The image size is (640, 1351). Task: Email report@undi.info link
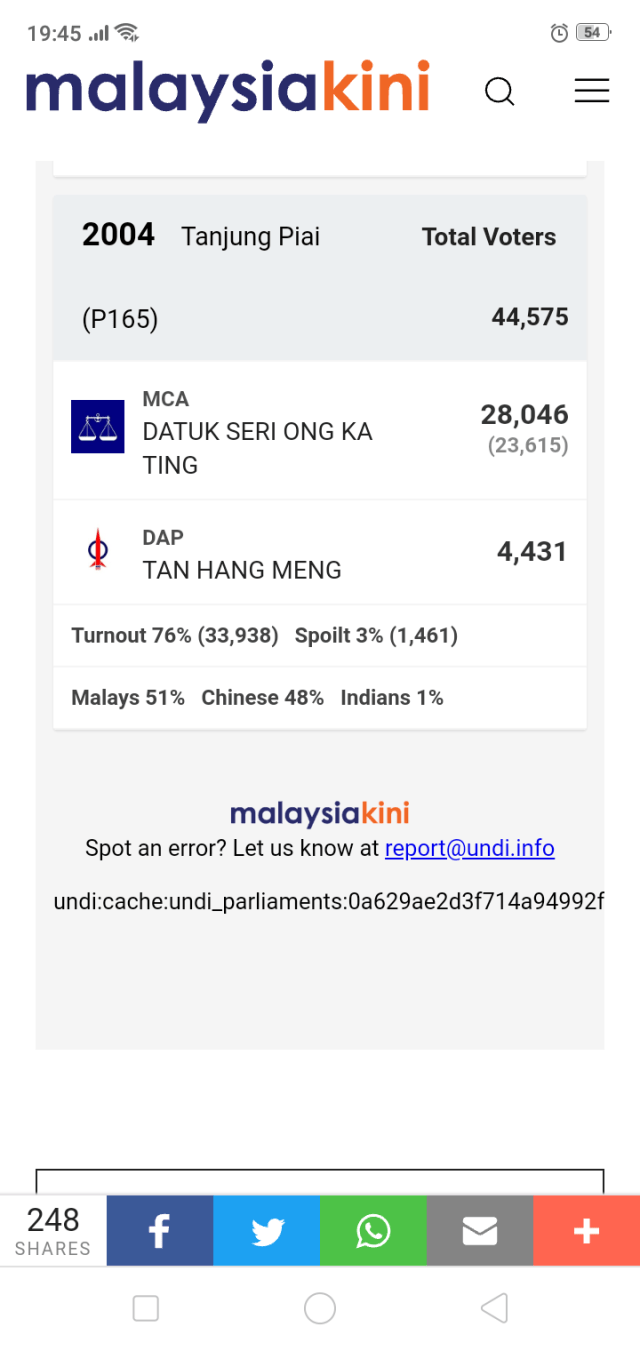pyautogui.click(x=469, y=848)
